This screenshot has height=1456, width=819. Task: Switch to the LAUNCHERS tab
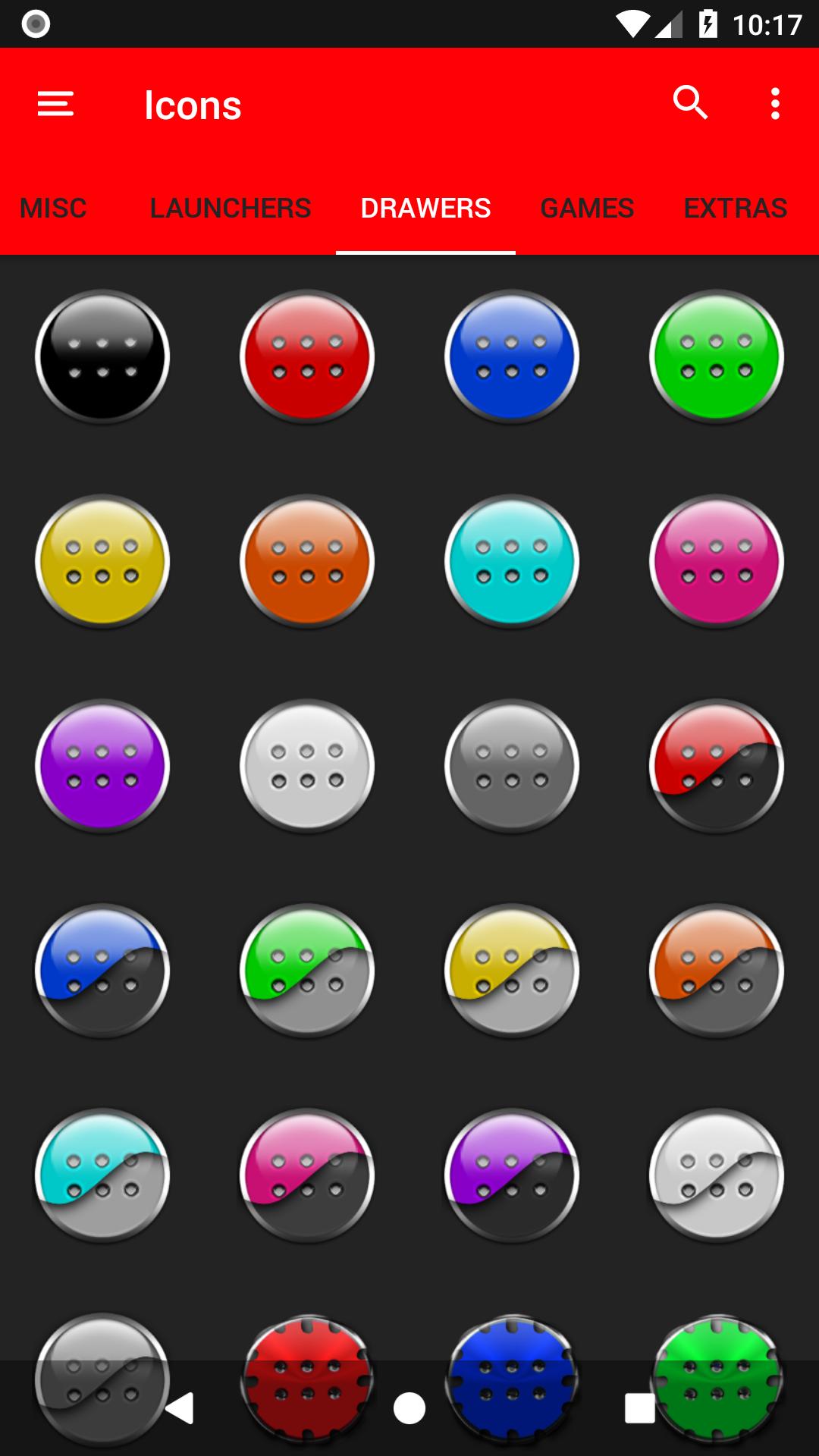tap(231, 208)
